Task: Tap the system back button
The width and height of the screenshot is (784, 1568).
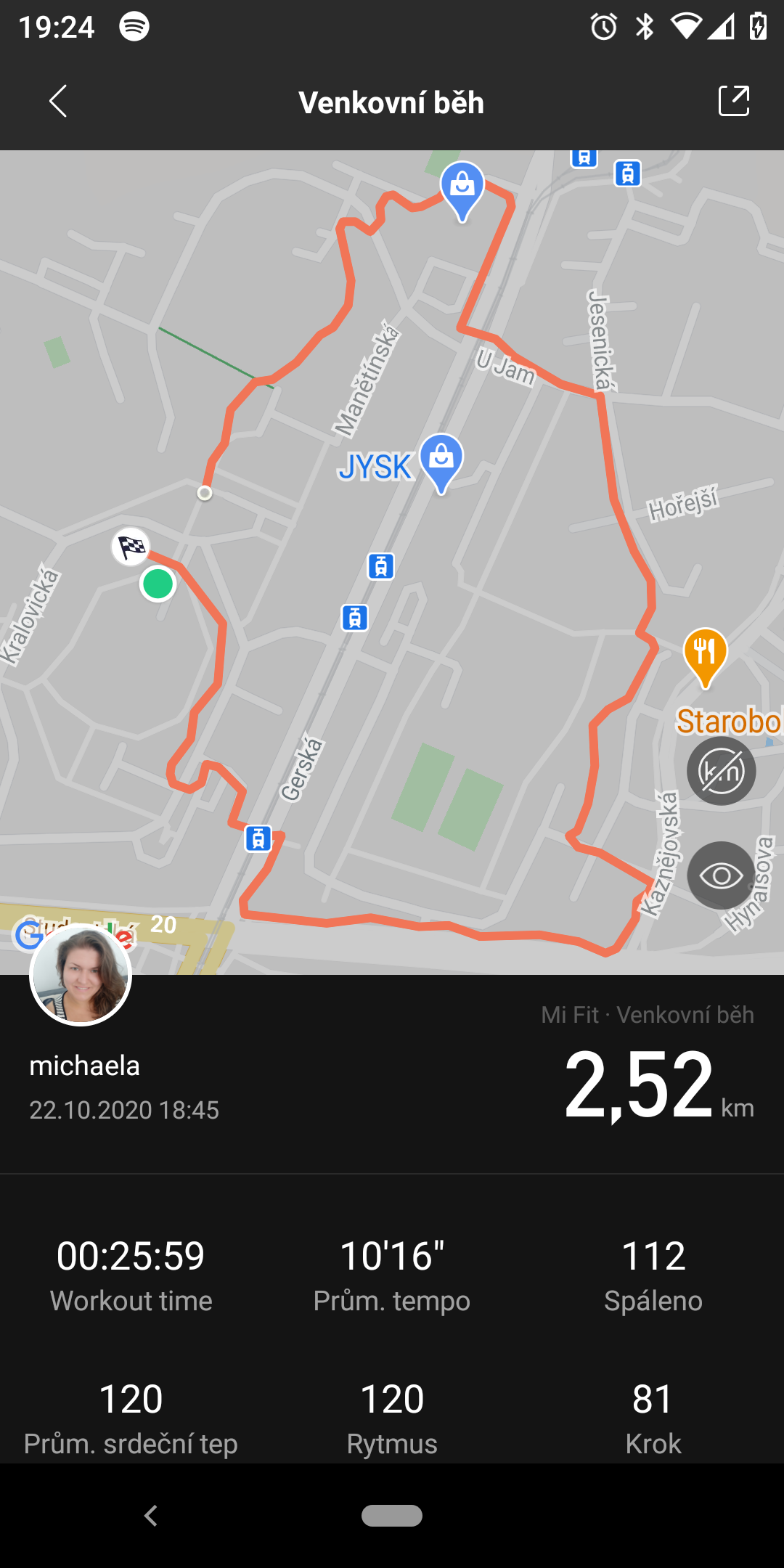Action: [x=151, y=1516]
